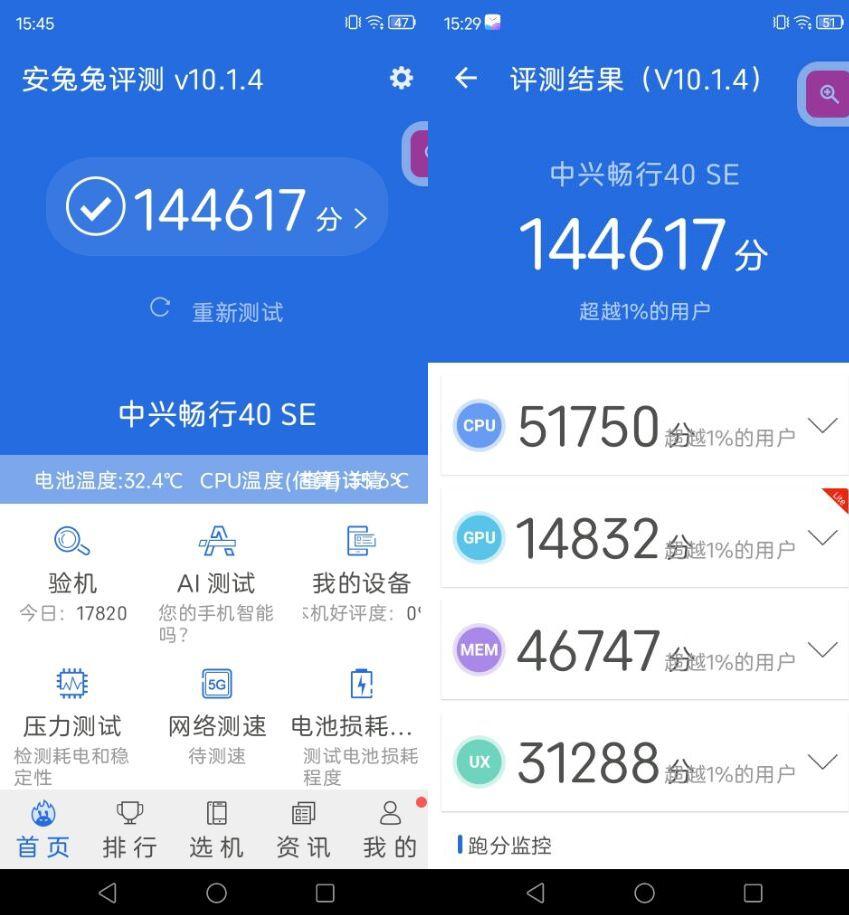Image resolution: width=849 pixels, height=915 pixels.
Task: Expand the MEM score 46747 row
Action: click(822, 650)
